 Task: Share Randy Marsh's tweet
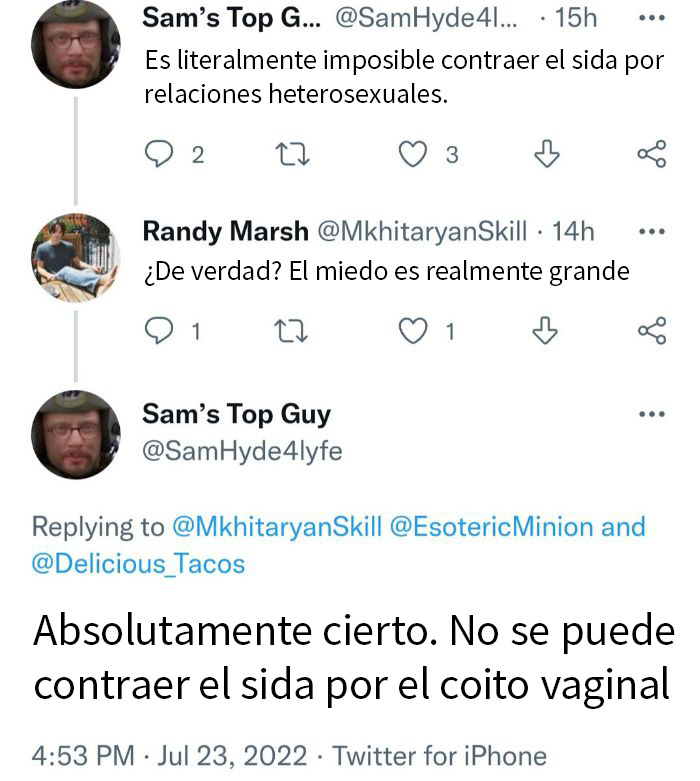[651, 331]
